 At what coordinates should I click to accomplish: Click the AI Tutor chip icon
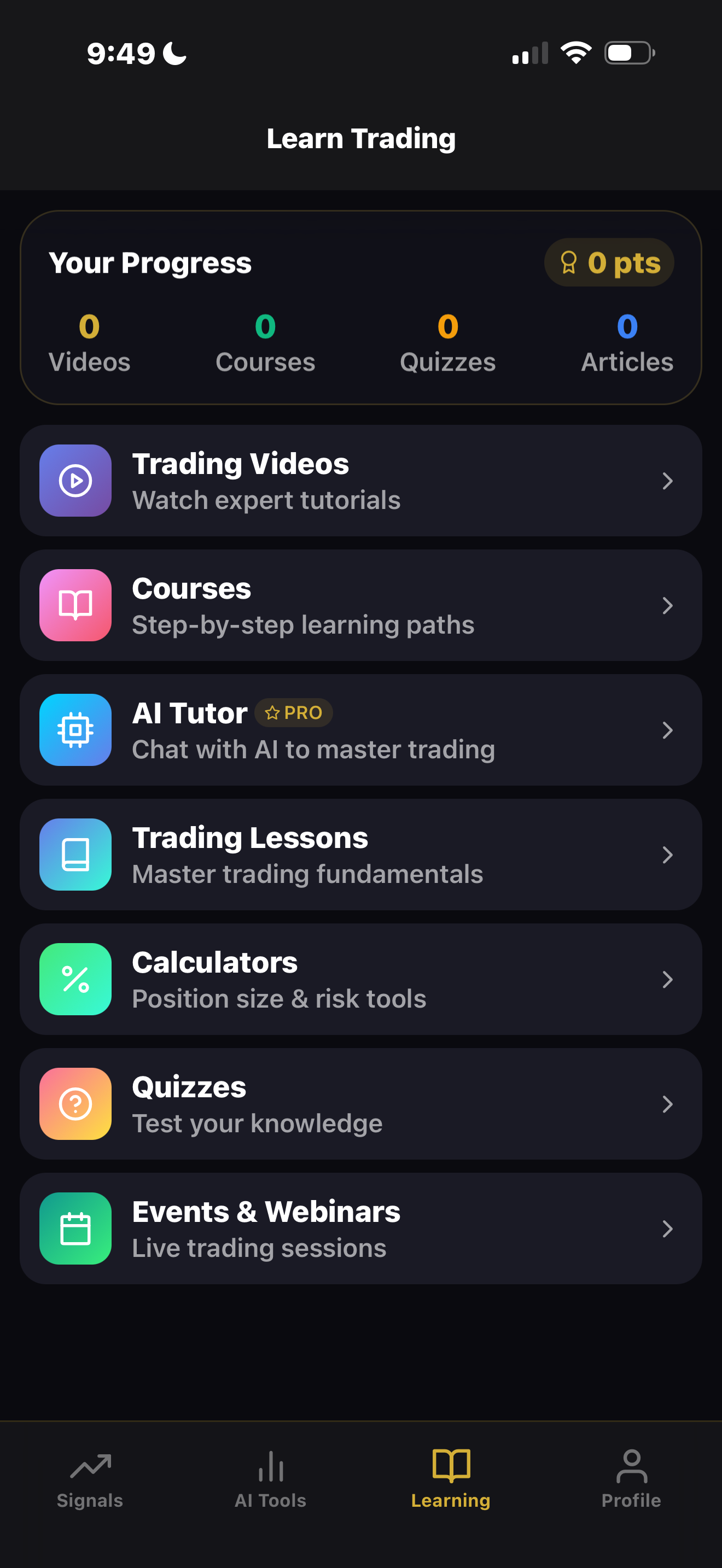tap(75, 730)
